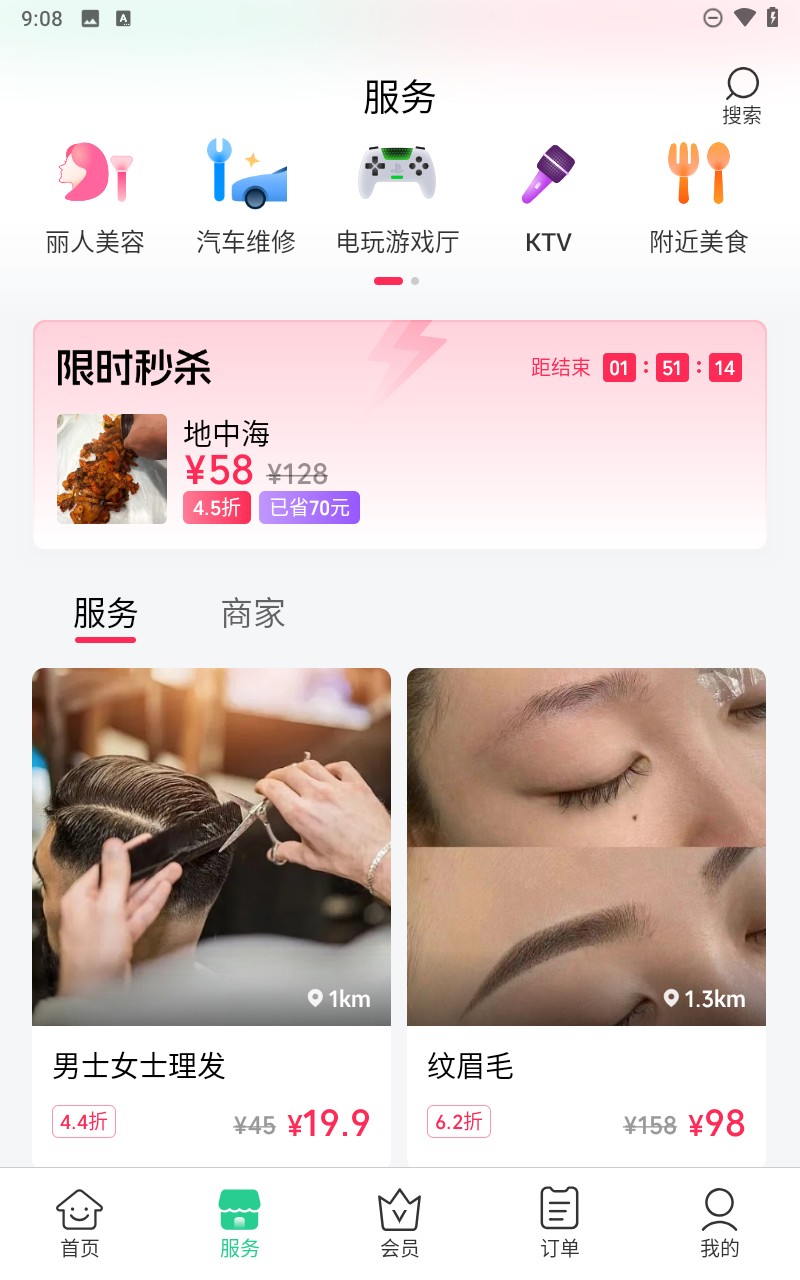
Task: Switch to the 商家 merchants tab
Action: pos(252,613)
